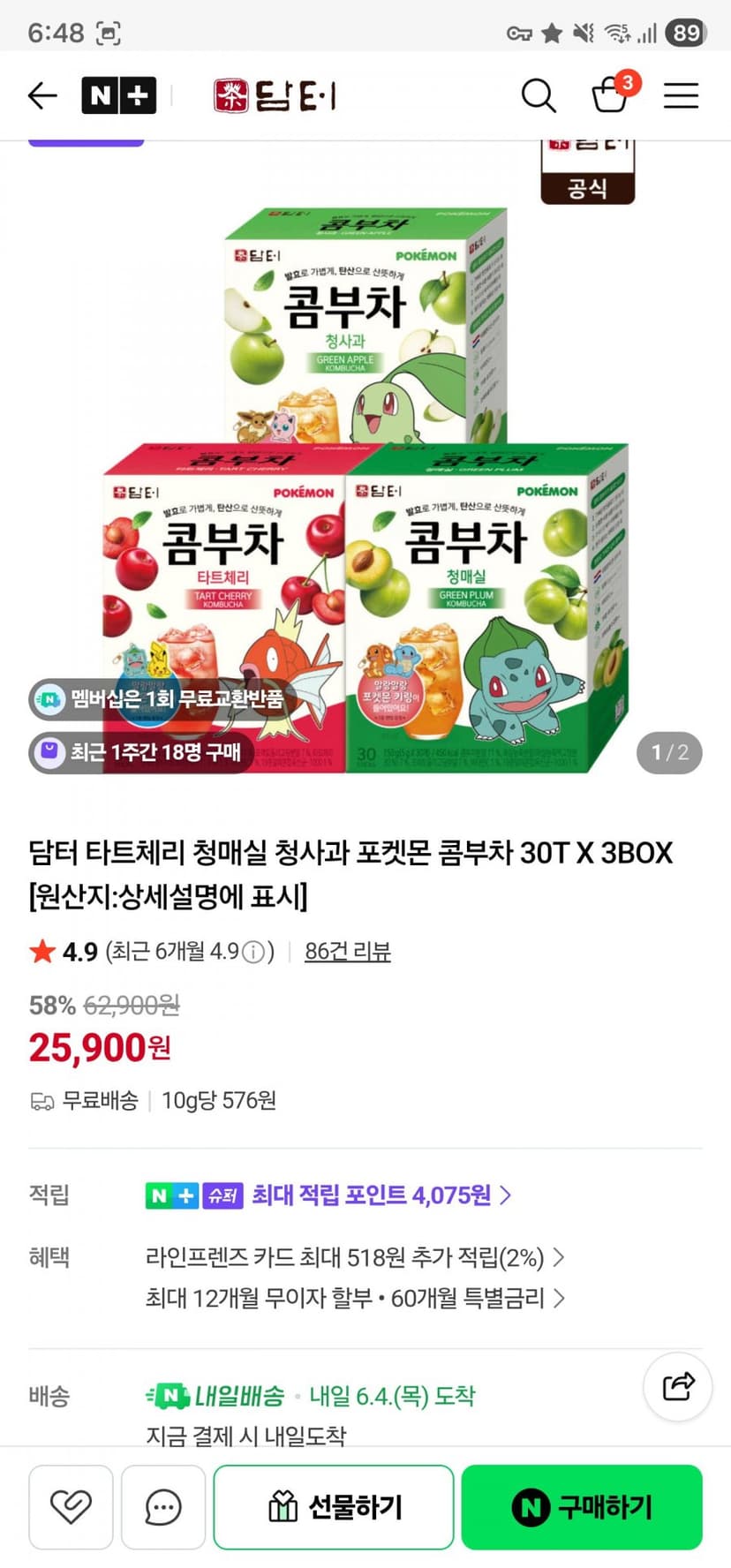Add product to wishlist with heart icon
Image resolution: width=731 pixels, height=1568 pixels.
pyautogui.click(x=71, y=1507)
